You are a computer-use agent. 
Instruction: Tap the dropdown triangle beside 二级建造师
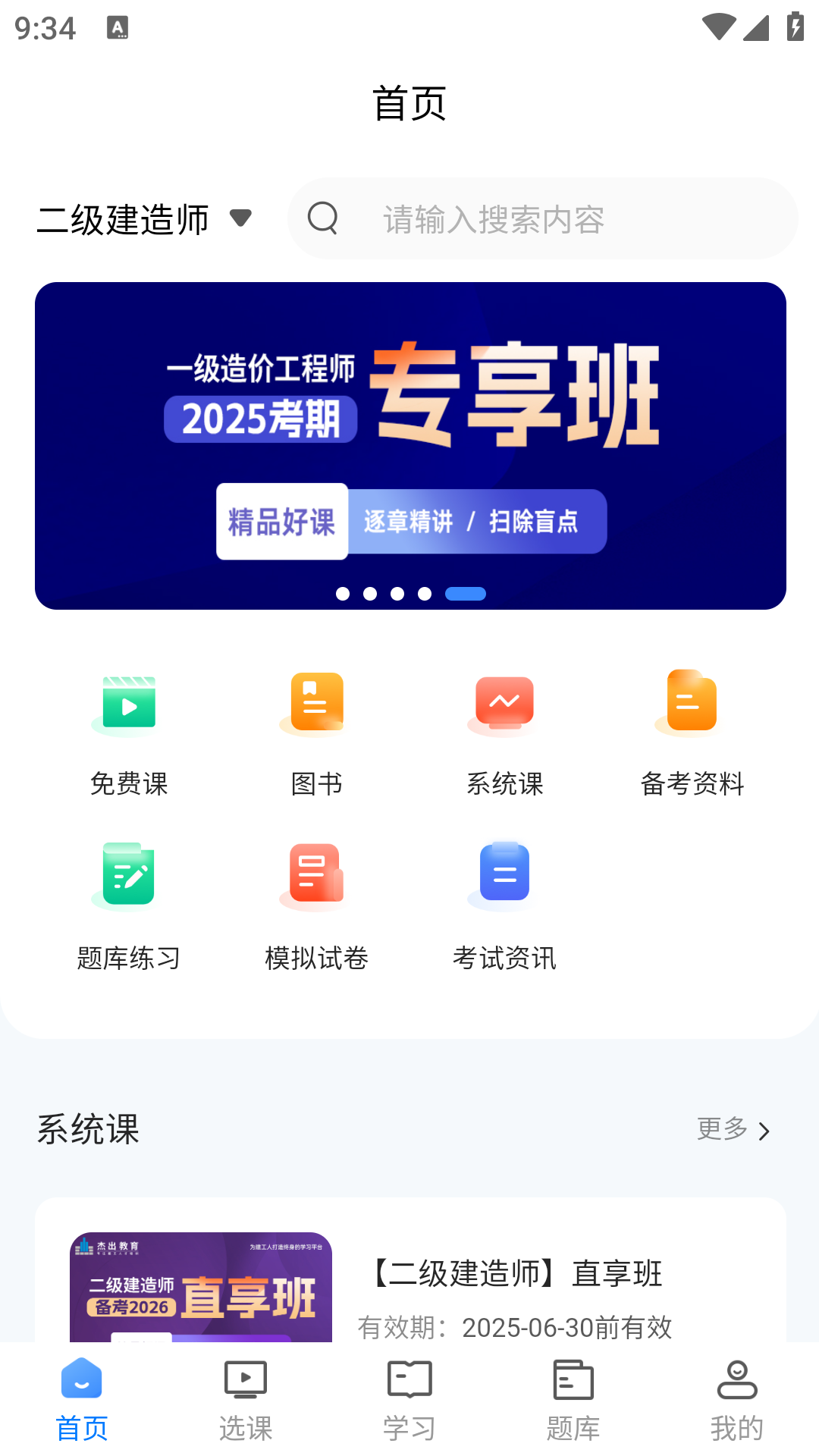coord(241,219)
